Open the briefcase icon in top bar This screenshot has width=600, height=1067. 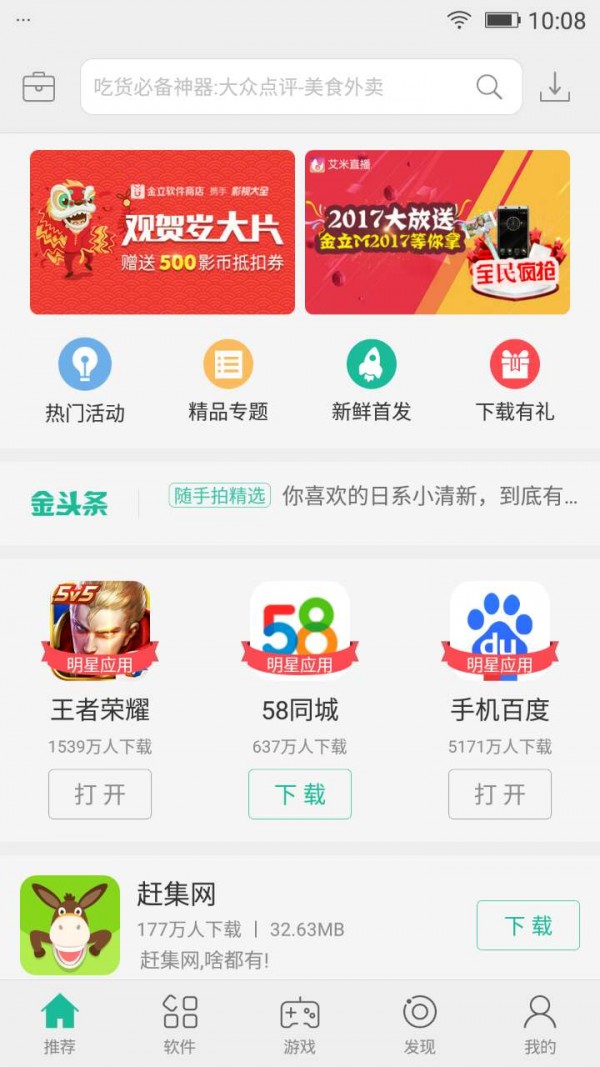(39, 88)
